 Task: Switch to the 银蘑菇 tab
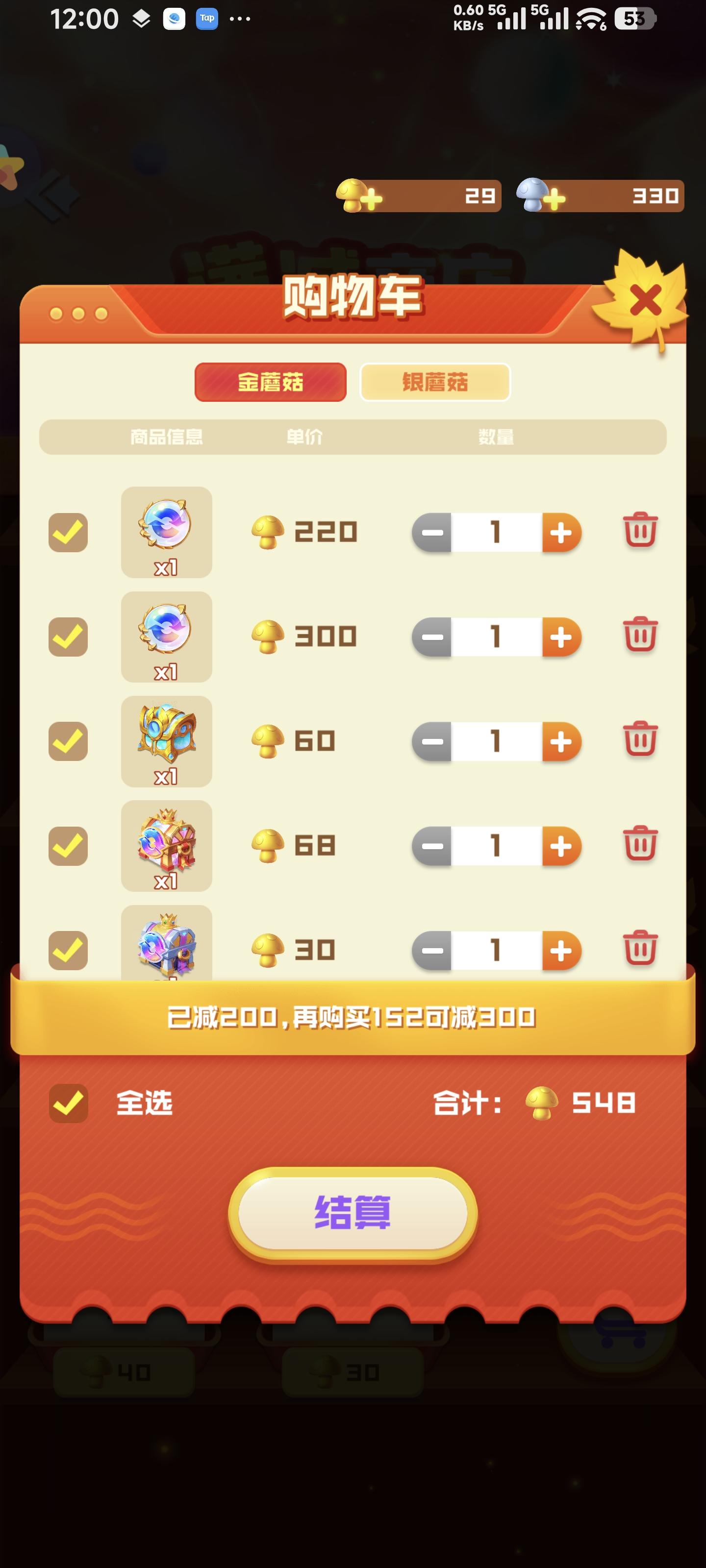(x=435, y=382)
